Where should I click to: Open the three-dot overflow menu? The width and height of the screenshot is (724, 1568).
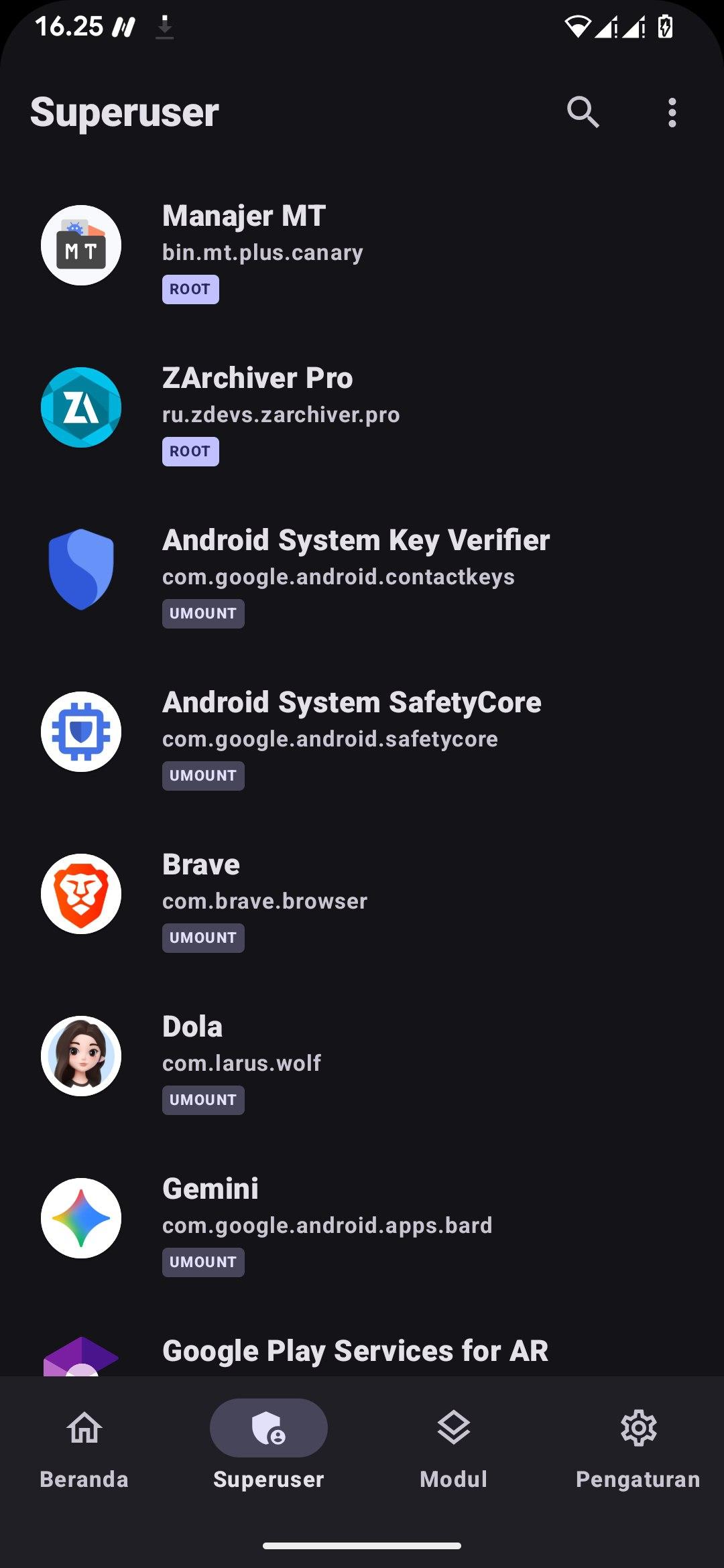[x=672, y=112]
